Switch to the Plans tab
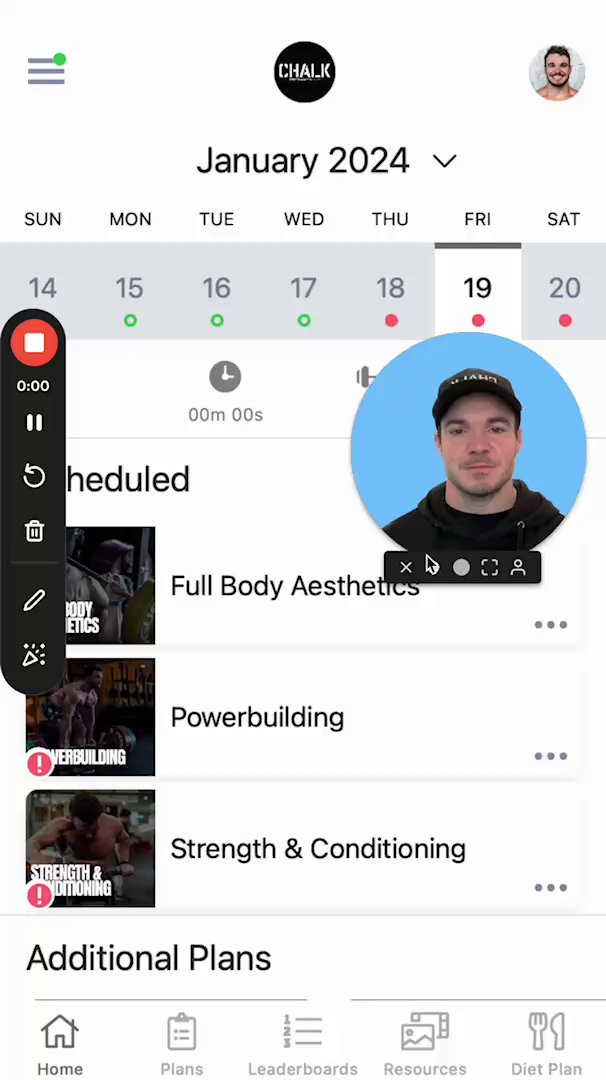Screen dimensions: 606x1080 tap(181, 1045)
